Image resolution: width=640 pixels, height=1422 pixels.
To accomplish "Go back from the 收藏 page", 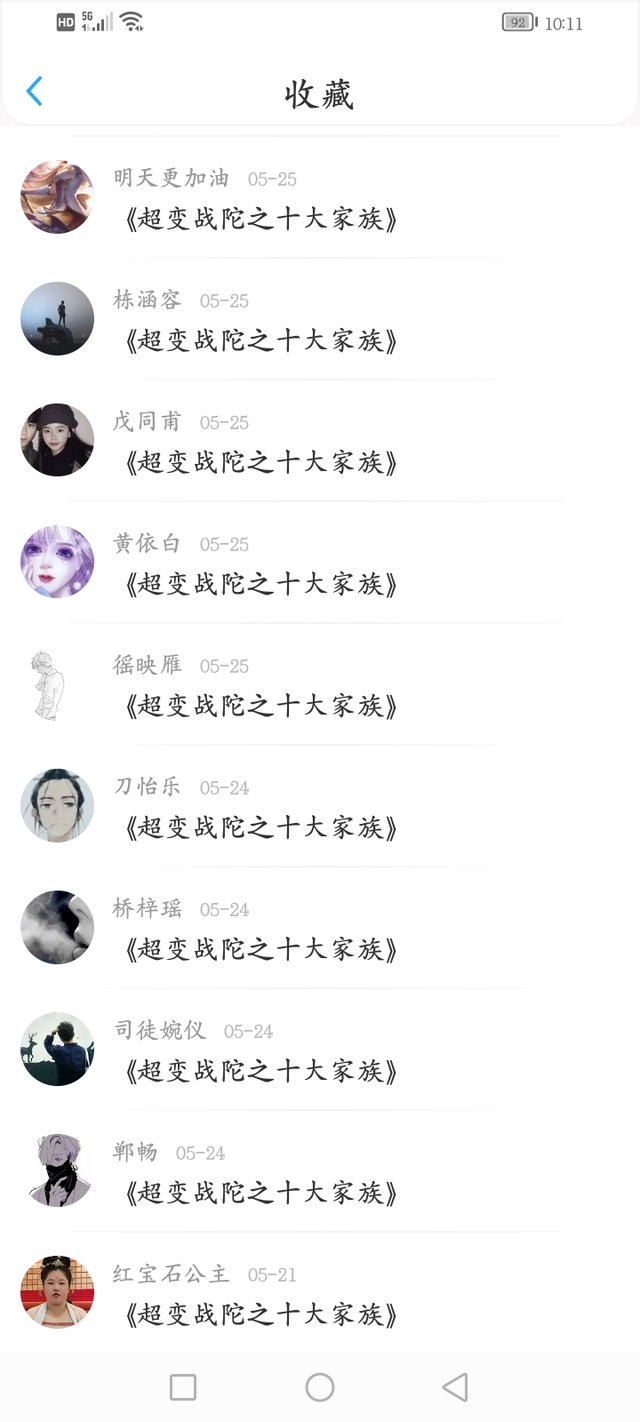I will tap(34, 92).
